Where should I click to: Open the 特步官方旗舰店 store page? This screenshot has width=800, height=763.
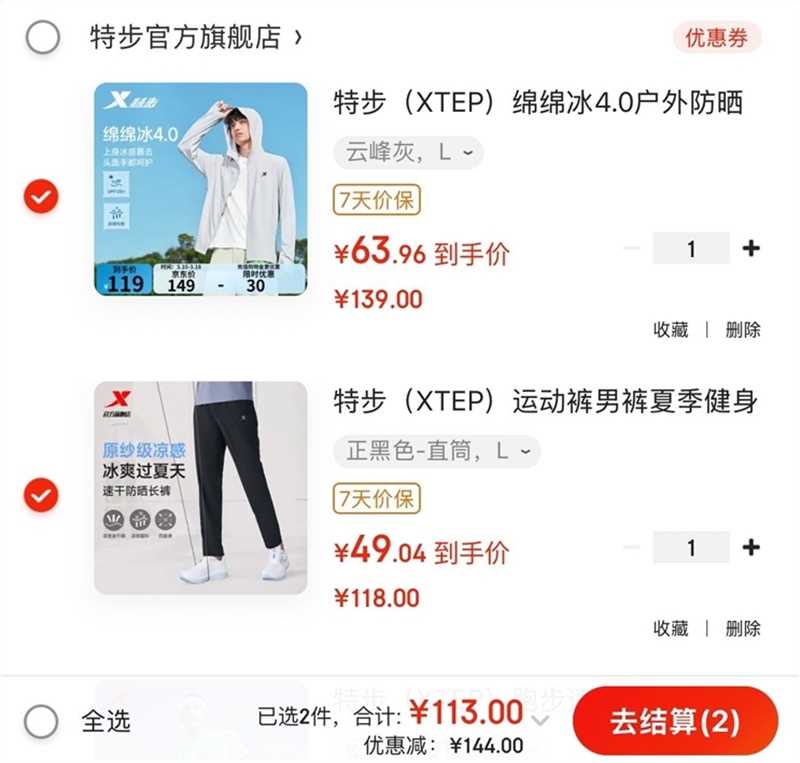tap(195, 38)
